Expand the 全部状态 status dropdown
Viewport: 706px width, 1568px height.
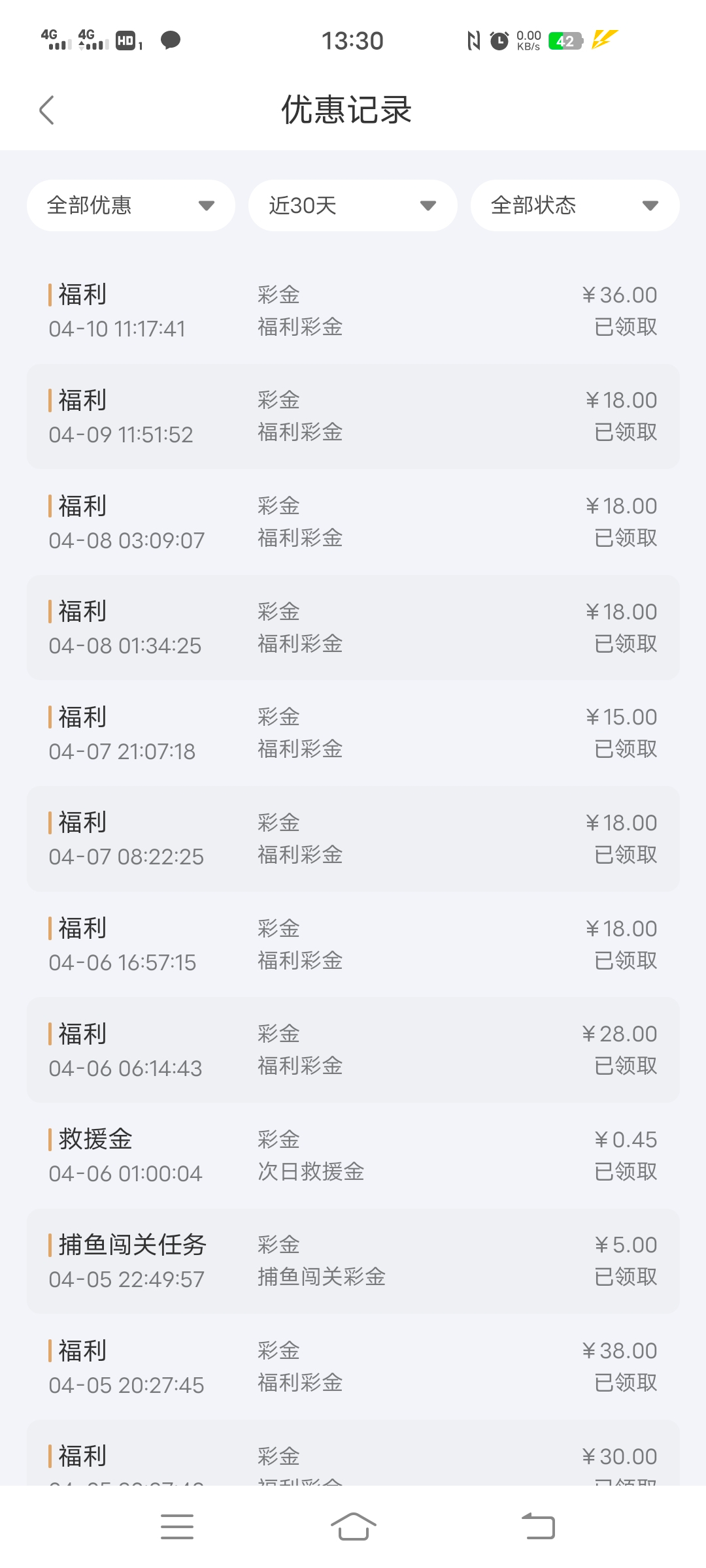coord(575,205)
